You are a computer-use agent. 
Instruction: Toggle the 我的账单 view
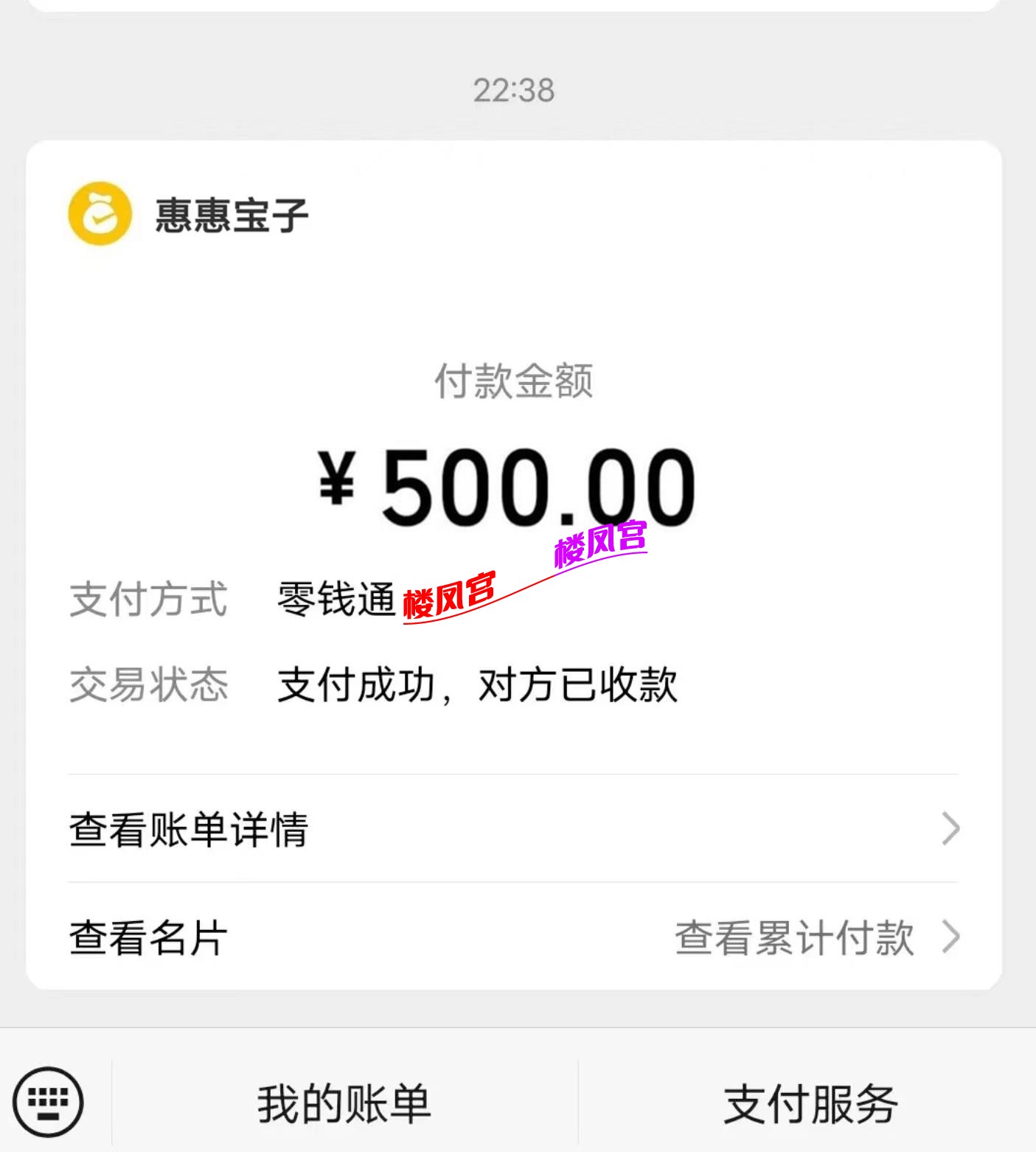coord(343,1102)
